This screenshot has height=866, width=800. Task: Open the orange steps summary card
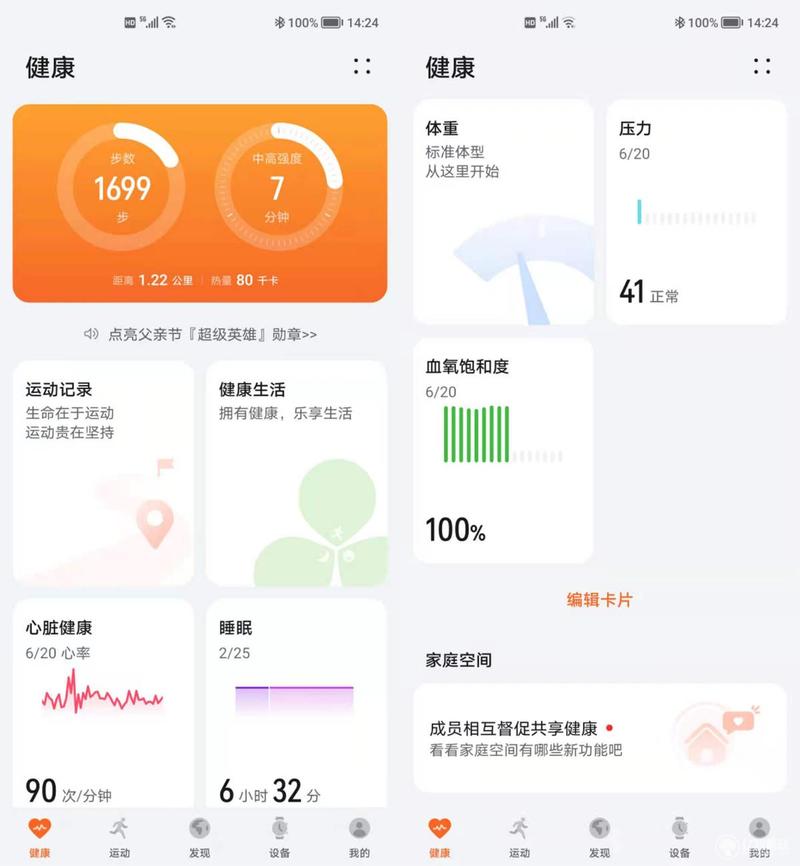199,203
